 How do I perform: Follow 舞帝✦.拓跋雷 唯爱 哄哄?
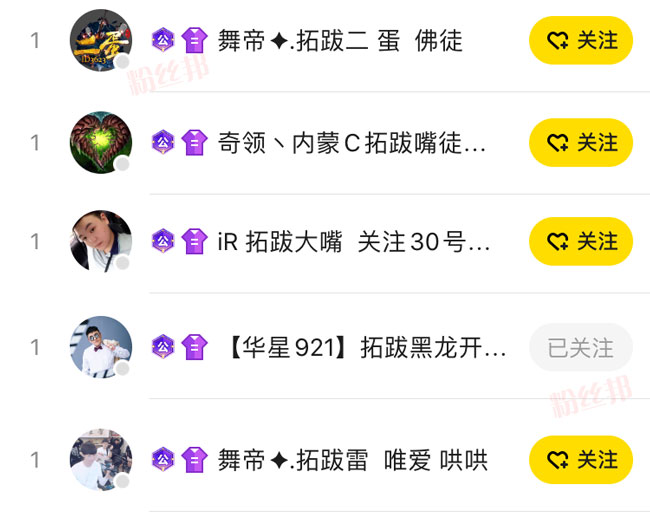coord(580,460)
